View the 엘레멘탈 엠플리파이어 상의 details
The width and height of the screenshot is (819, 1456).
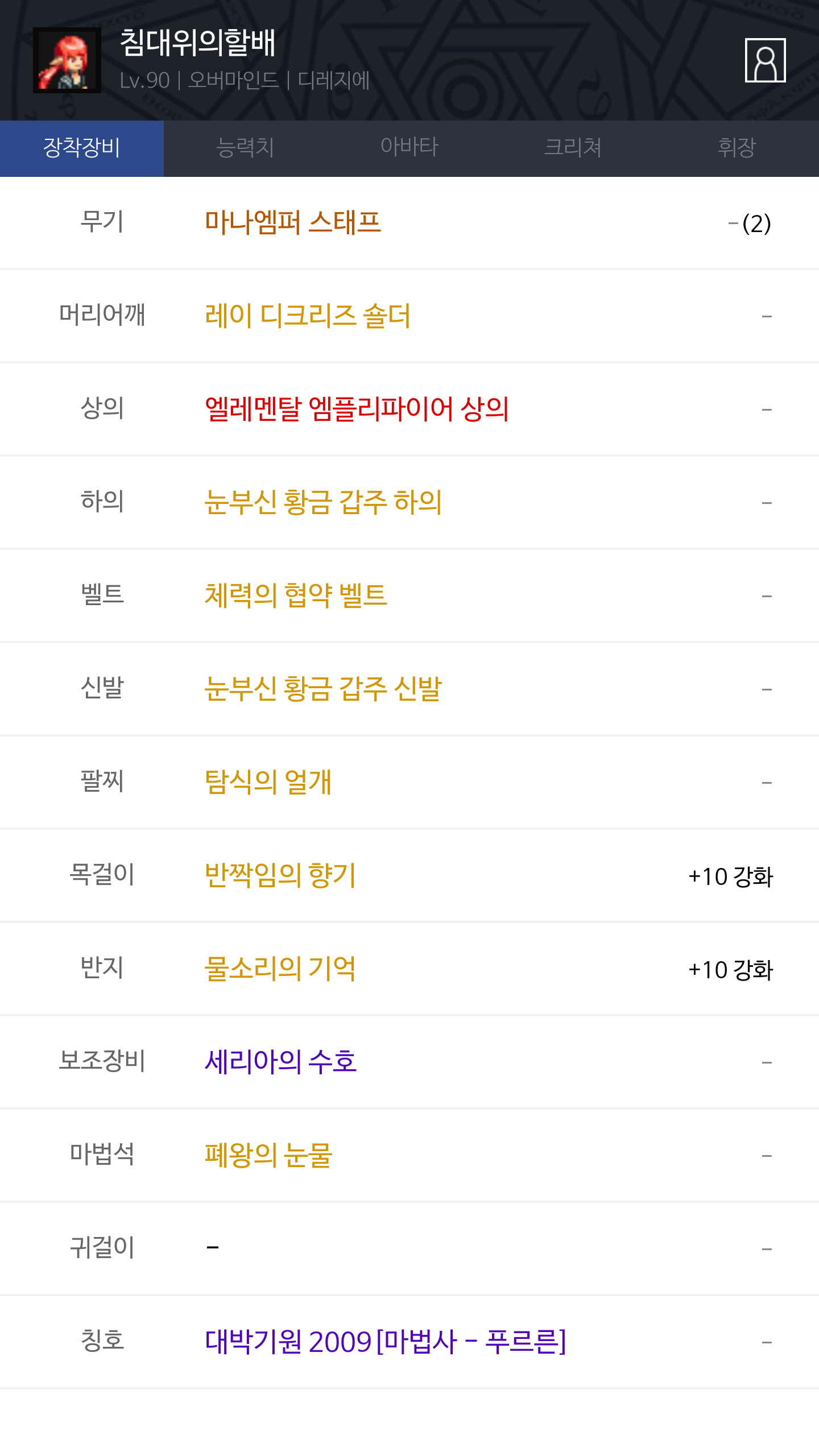point(357,409)
